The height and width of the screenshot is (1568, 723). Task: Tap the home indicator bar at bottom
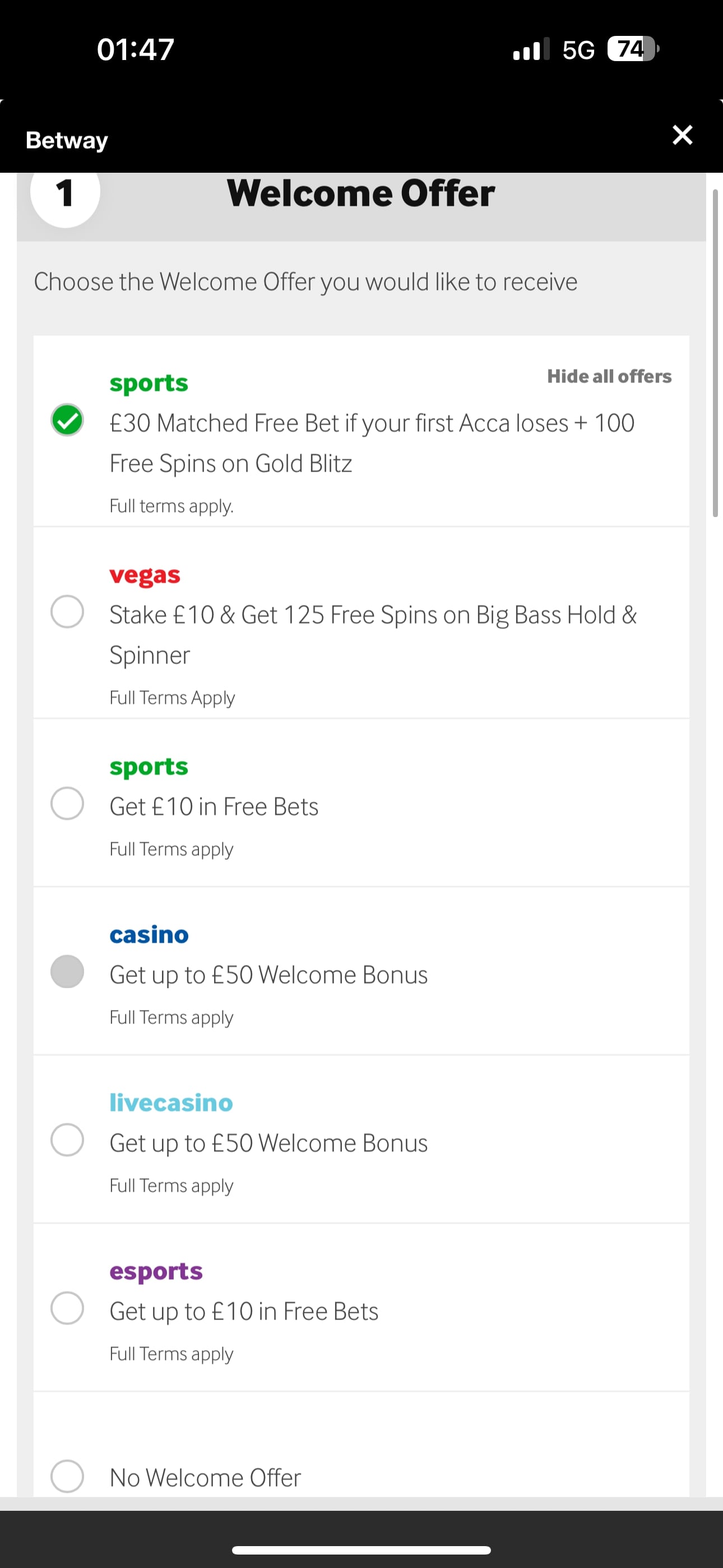click(361, 1549)
